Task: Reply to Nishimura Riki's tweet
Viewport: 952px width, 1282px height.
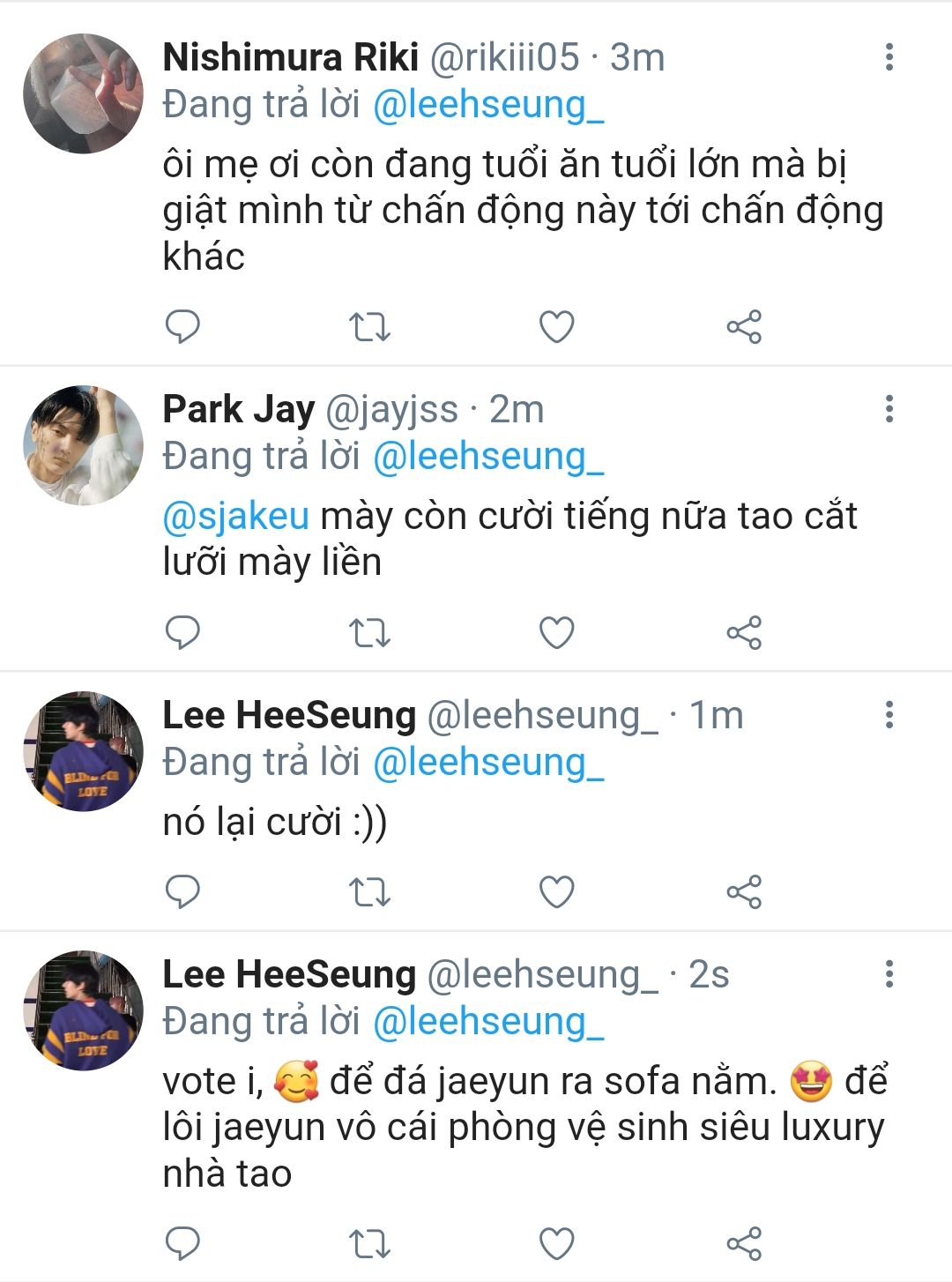Action: point(182,327)
